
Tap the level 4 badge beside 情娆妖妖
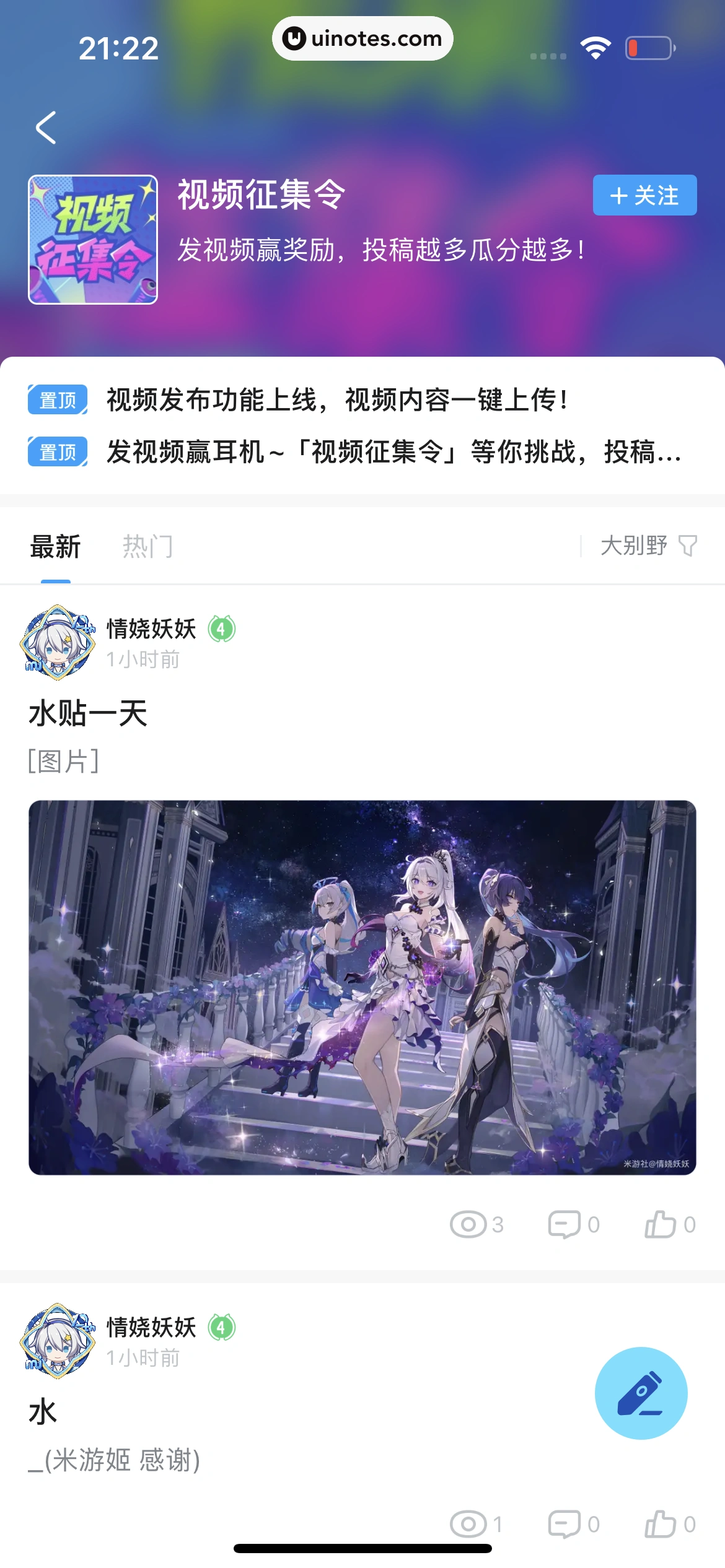221,628
